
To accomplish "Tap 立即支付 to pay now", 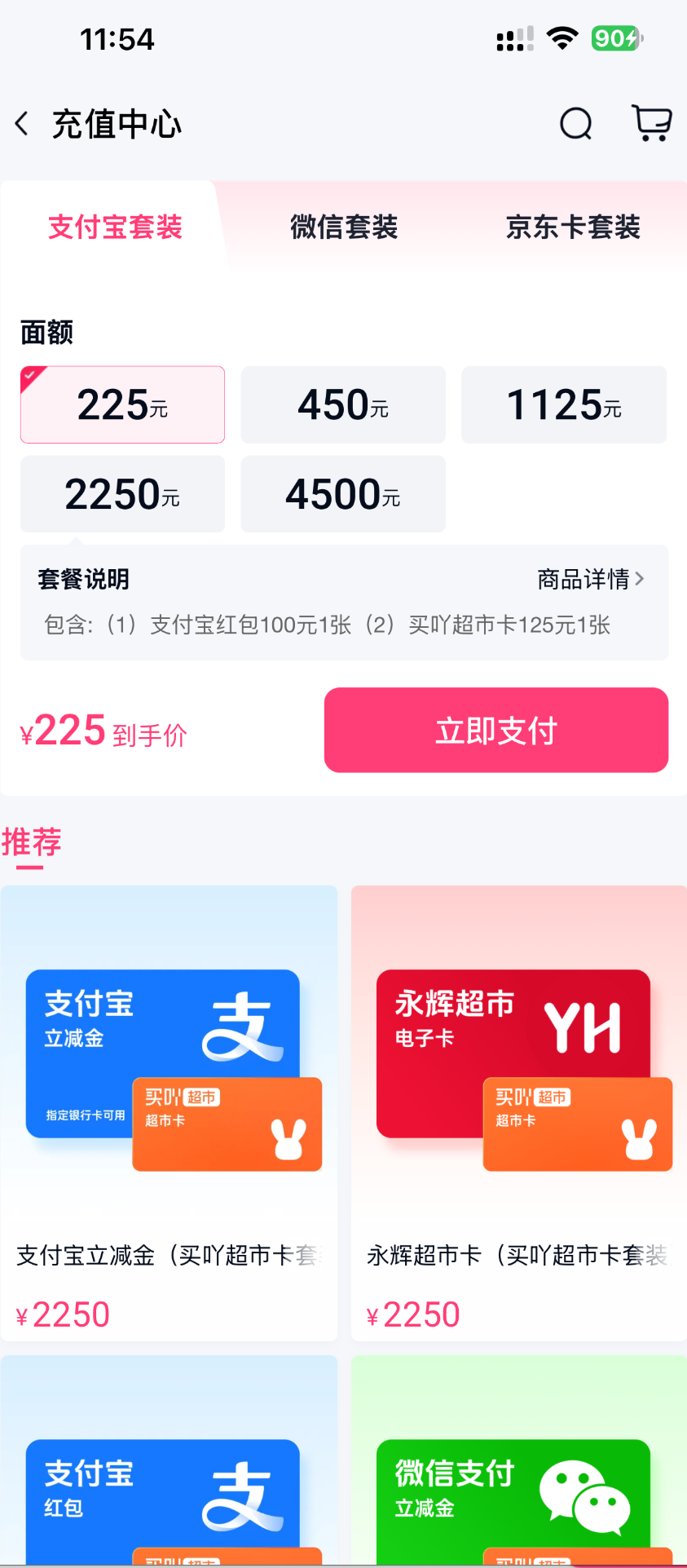I will point(496,731).
